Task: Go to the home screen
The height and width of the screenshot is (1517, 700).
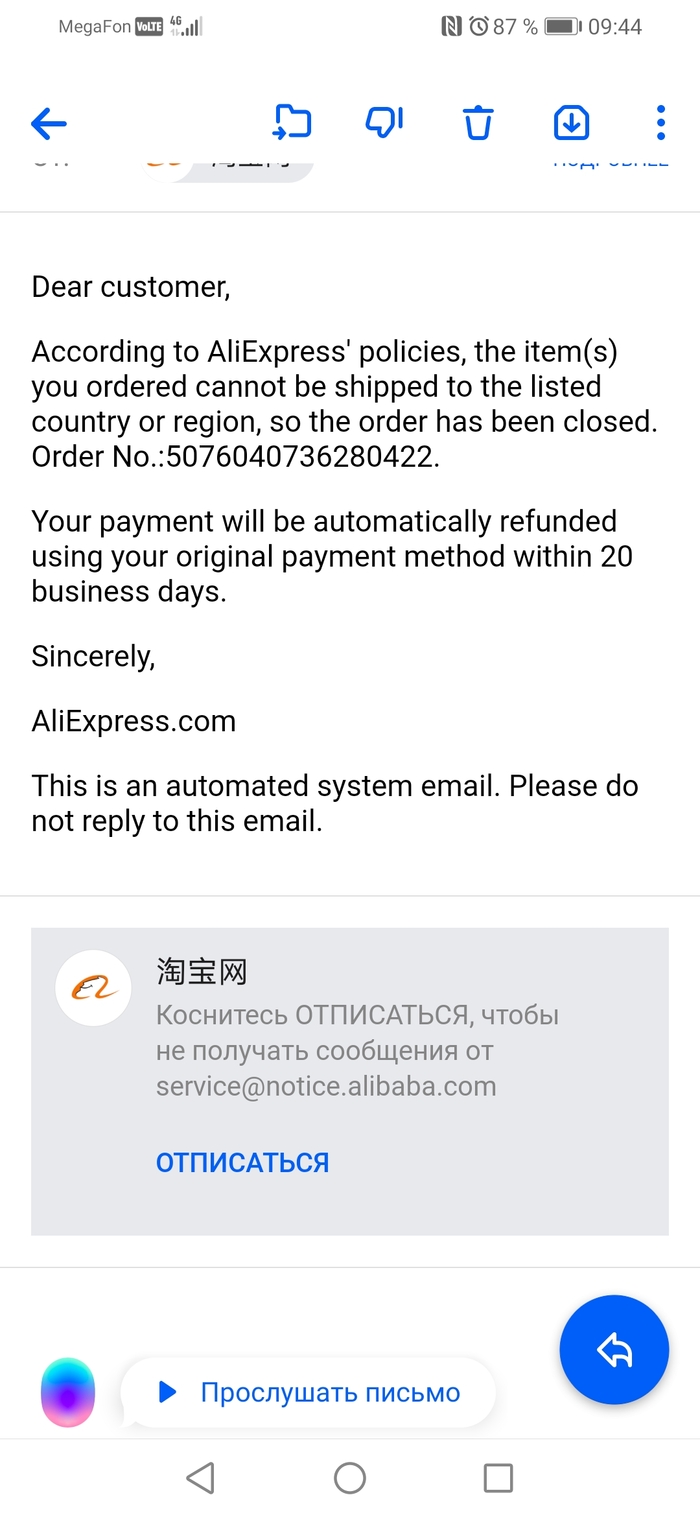Action: [x=349, y=1478]
